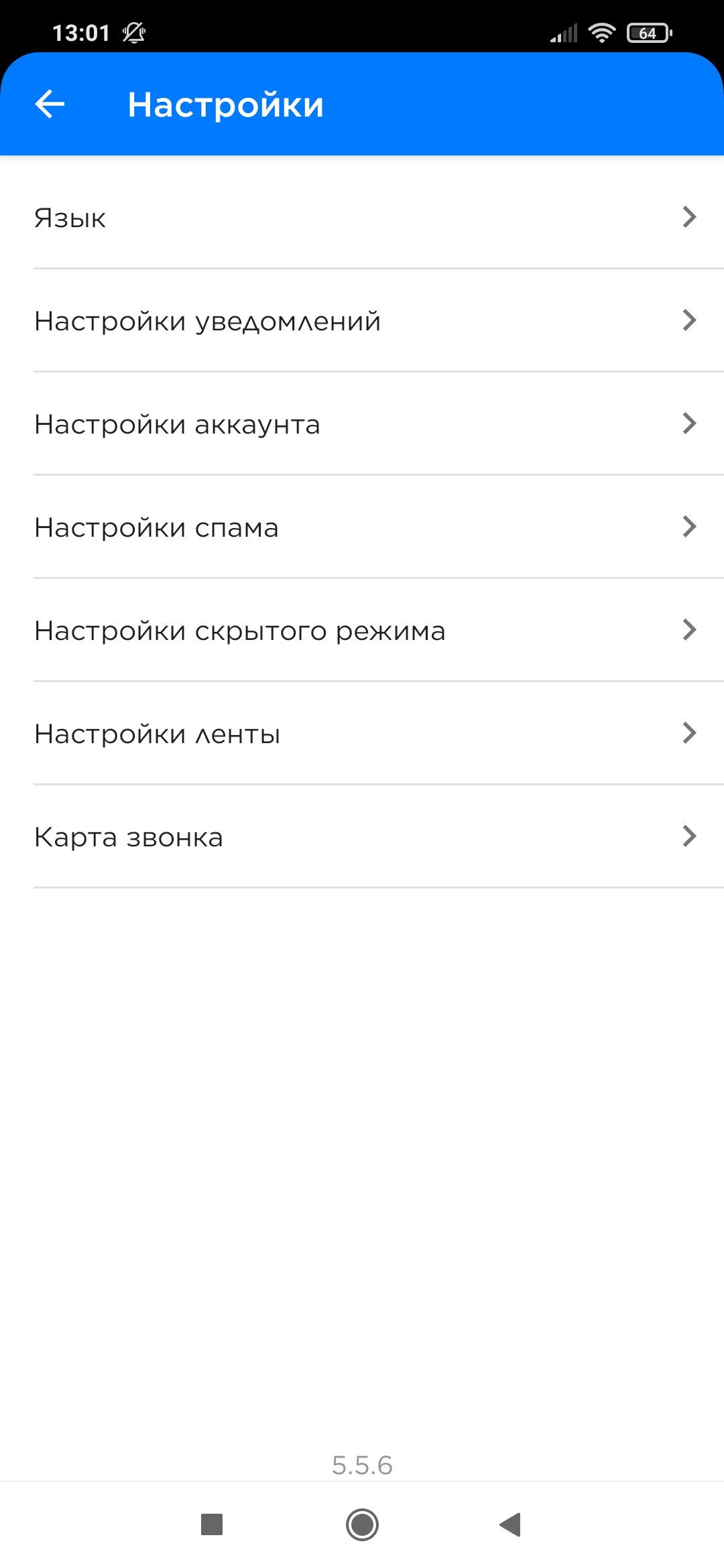Open Настройки ленты

point(362,733)
